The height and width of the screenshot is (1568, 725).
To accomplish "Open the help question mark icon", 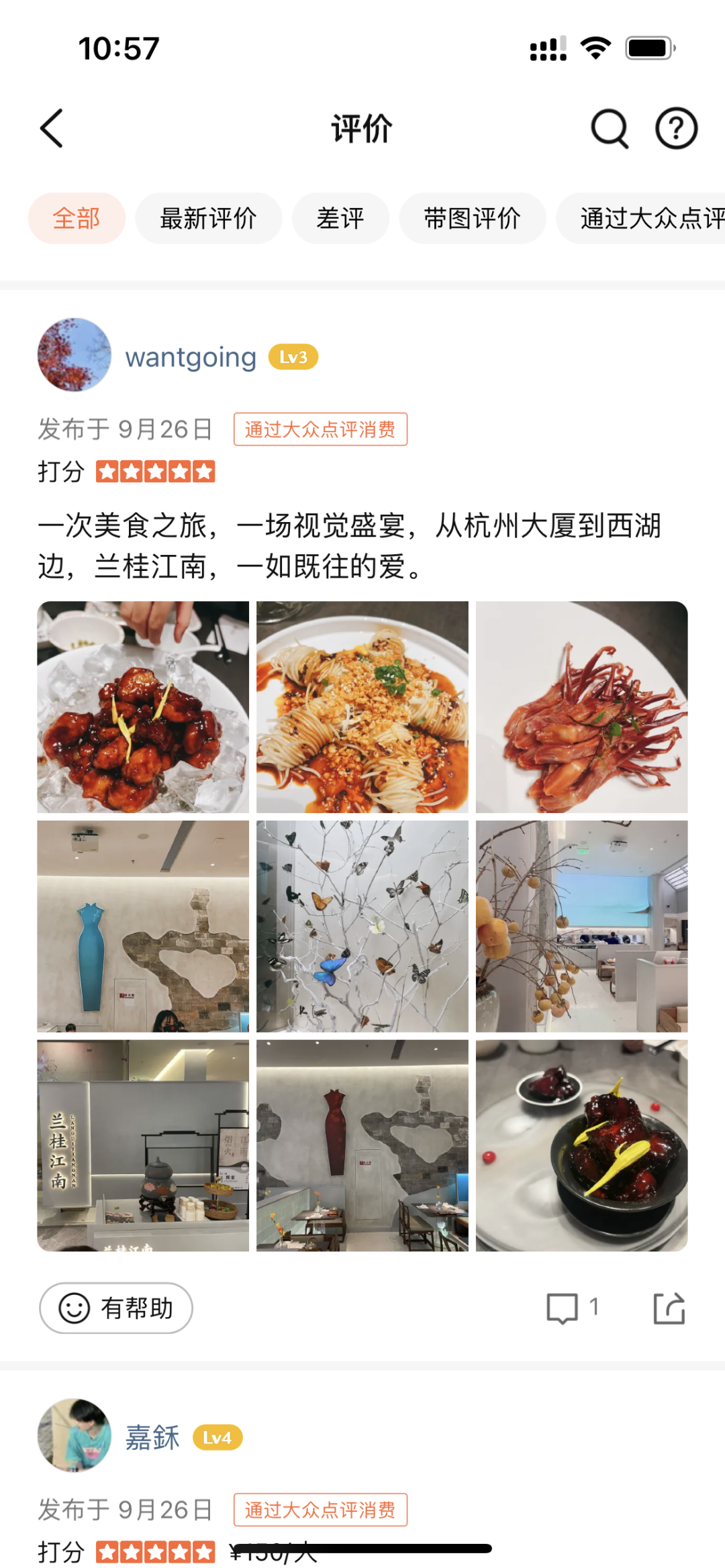I will (676, 128).
